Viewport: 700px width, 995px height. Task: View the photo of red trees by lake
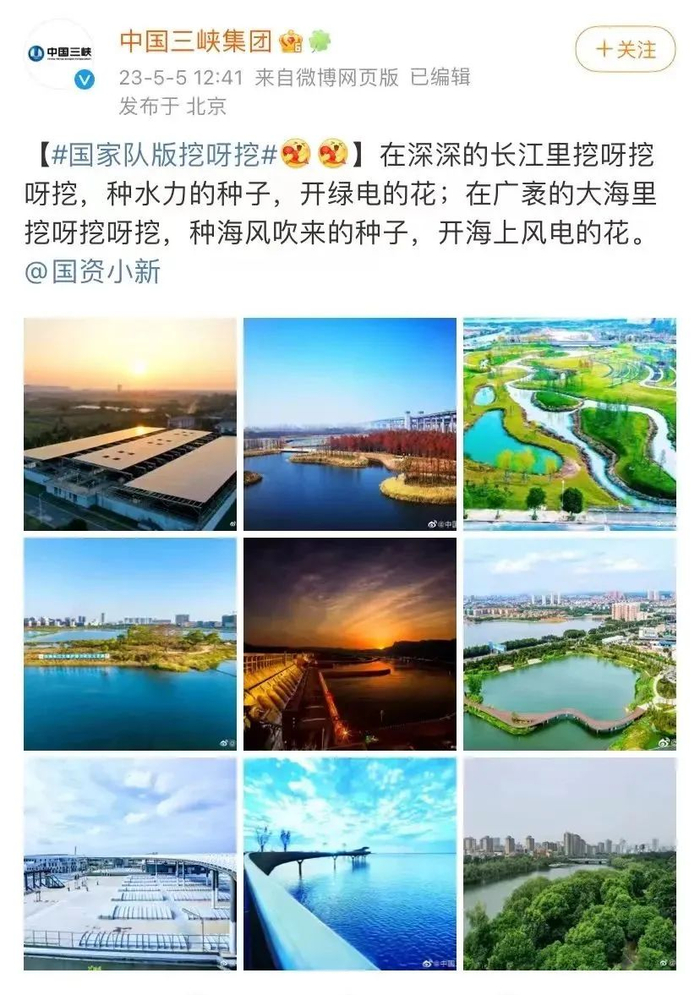coord(350,424)
